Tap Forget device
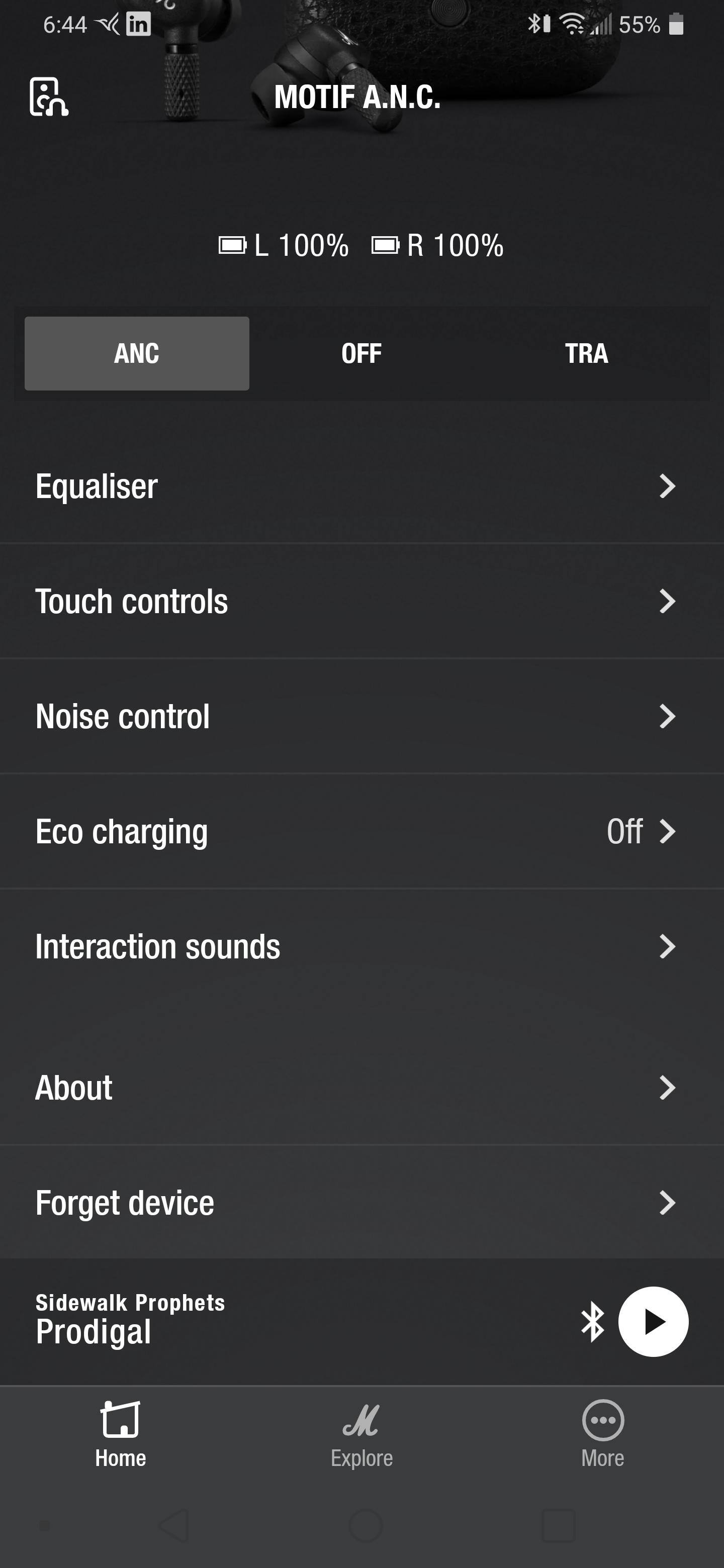This screenshot has width=724, height=1568. coord(361,1202)
